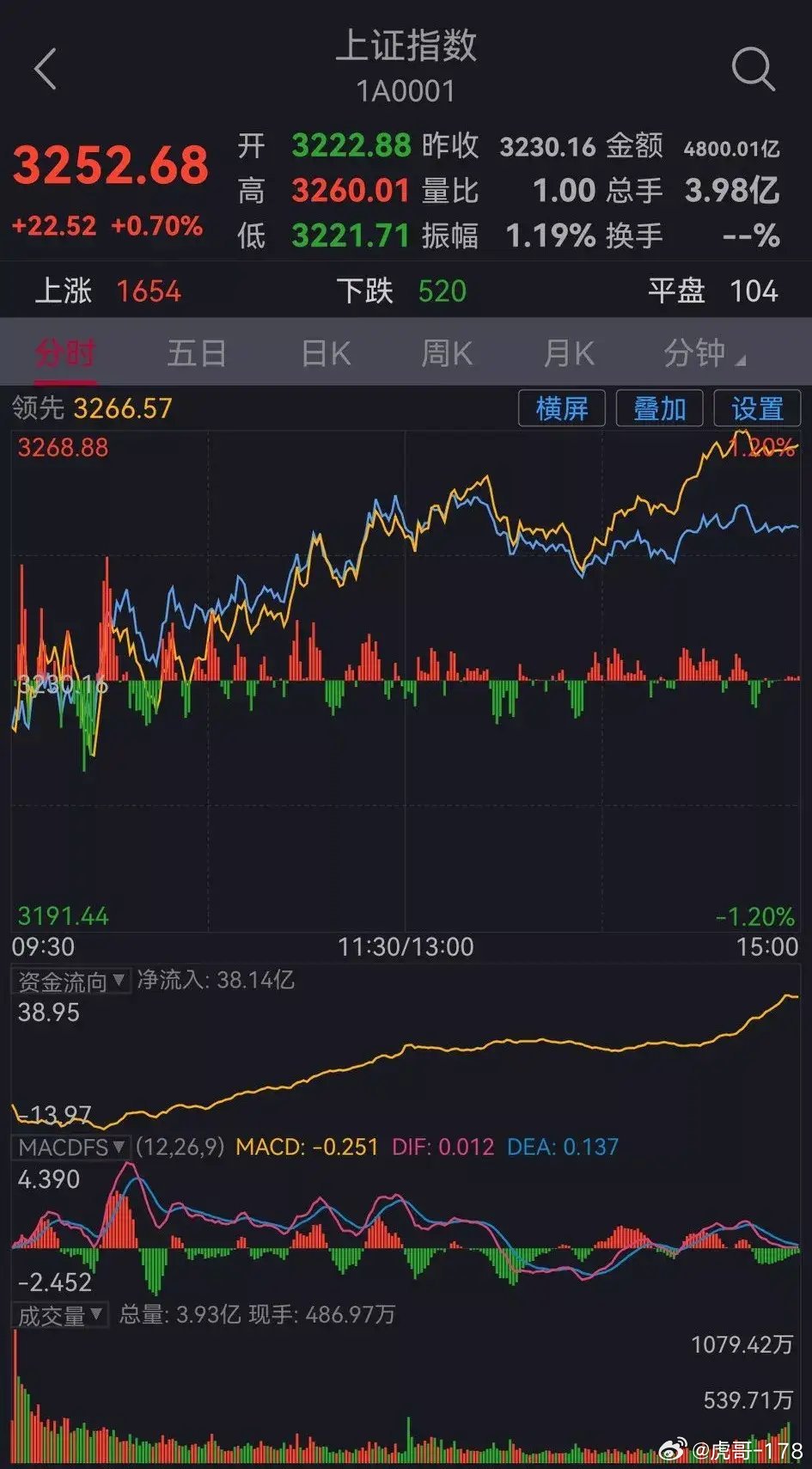The width and height of the screenshot is (812, 1469).
Task: Switch to the 五日 chart tab
Action: point(196,353)
